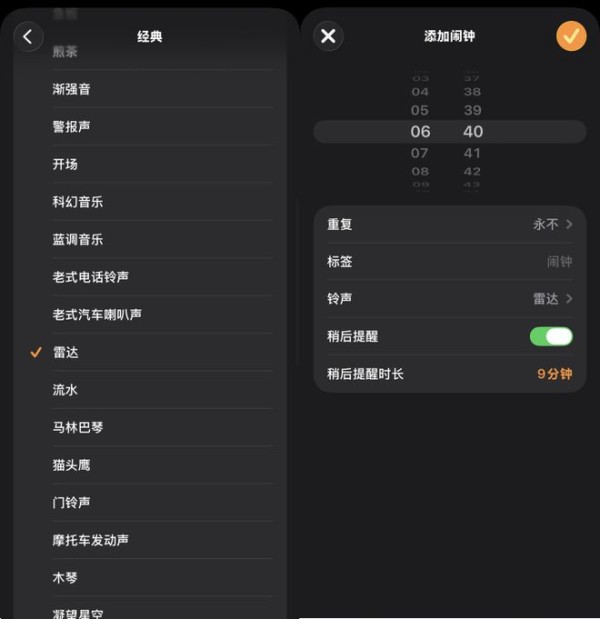Screen dimensions: 600x619
Task: Turn off the 稍后提醒 switch
Action: point(551,336)
